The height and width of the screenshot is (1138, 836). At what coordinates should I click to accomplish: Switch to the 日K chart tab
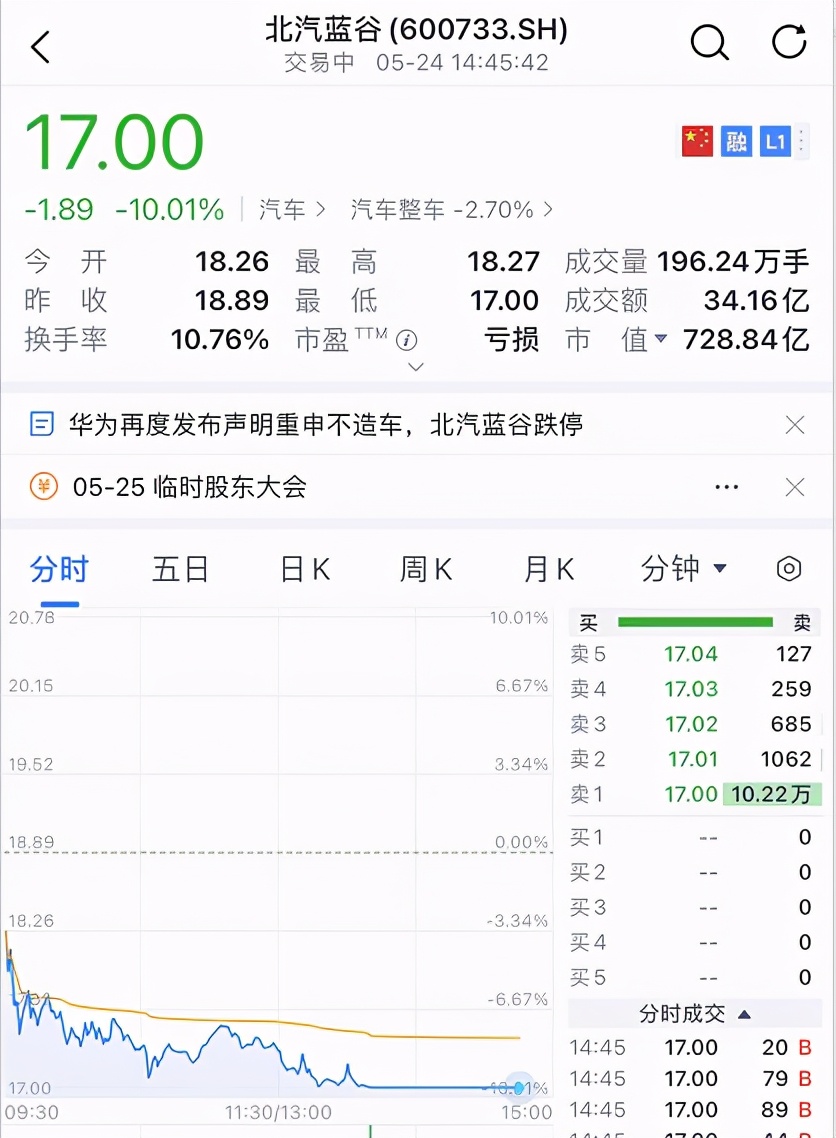(x=304, y=569)
